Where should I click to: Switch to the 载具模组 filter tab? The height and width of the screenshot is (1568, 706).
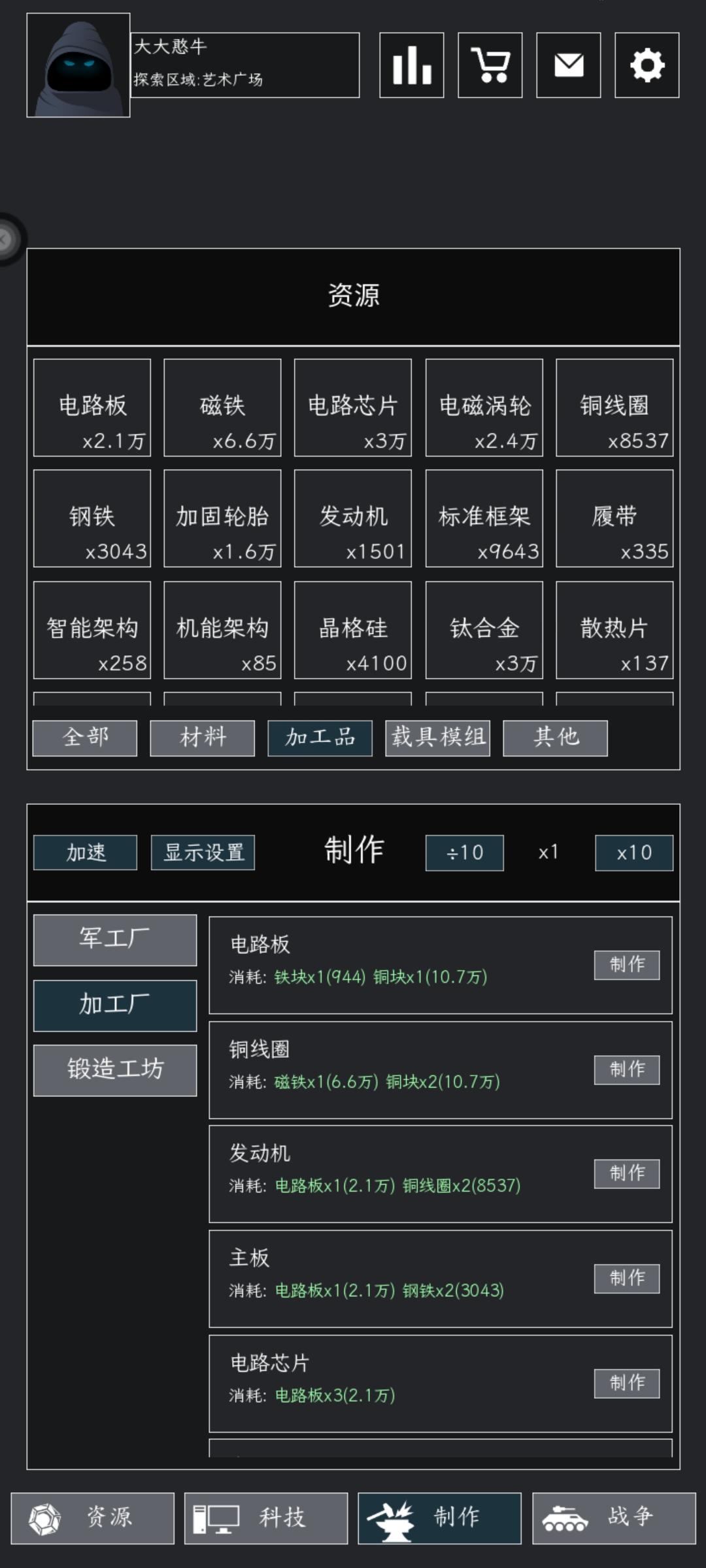coord(438,737)
